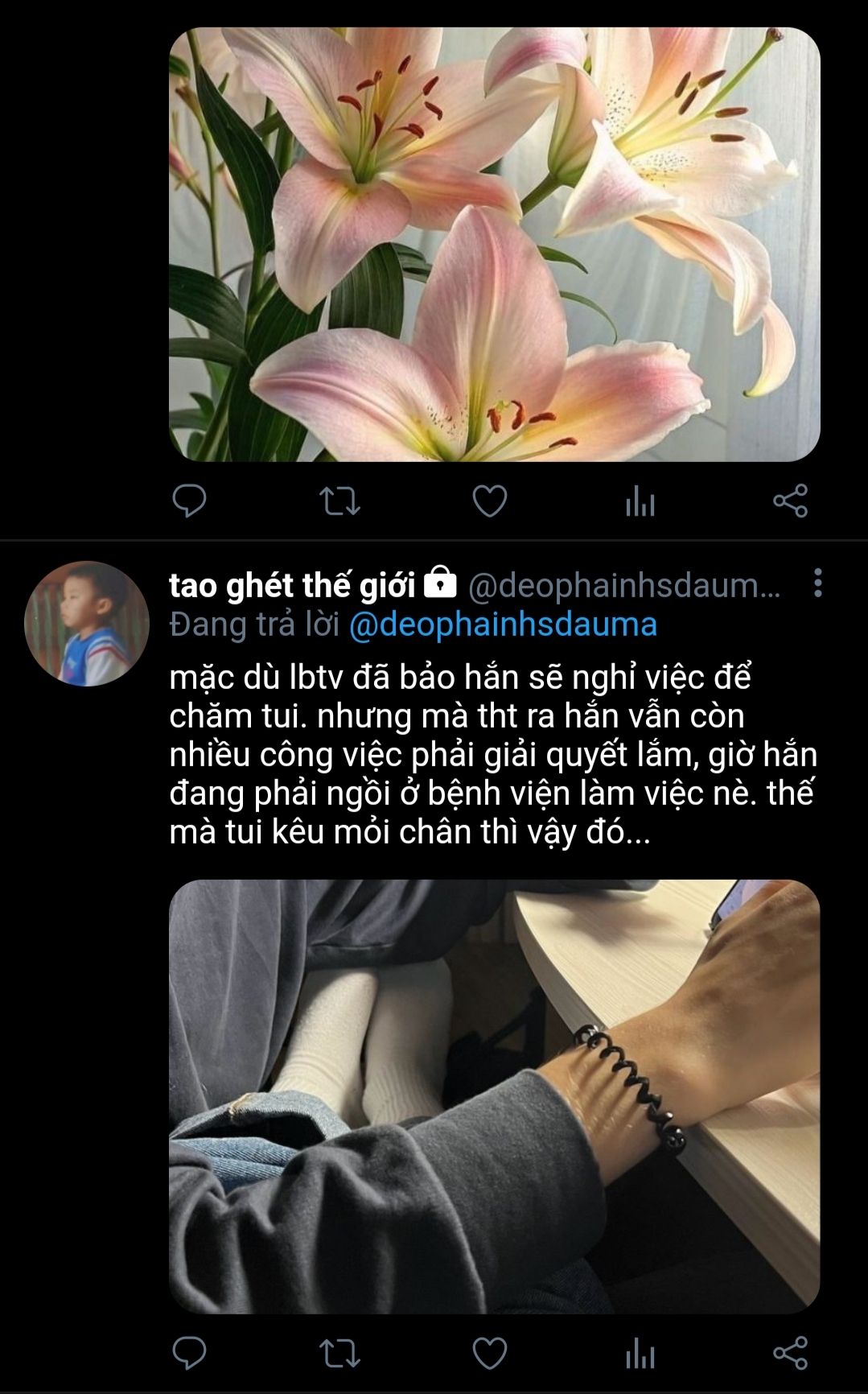Share the hospital work tweet

790,1352
